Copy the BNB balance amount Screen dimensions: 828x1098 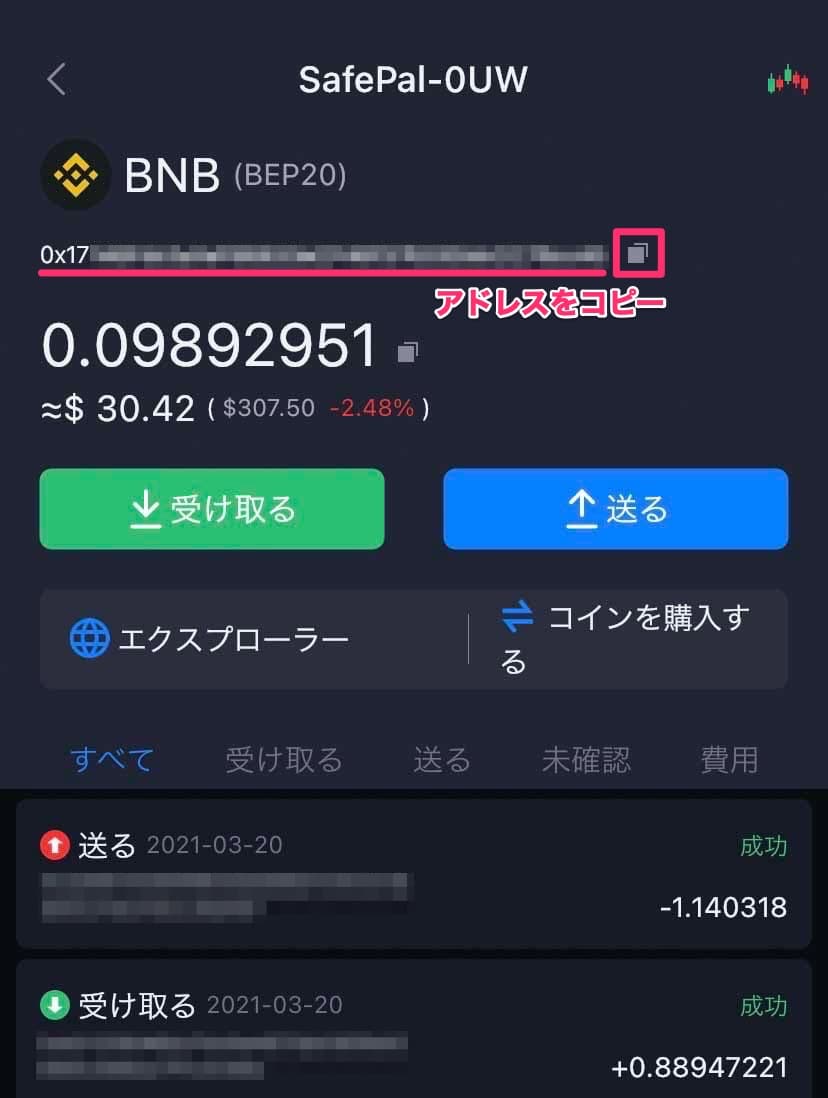click(408, 351)
